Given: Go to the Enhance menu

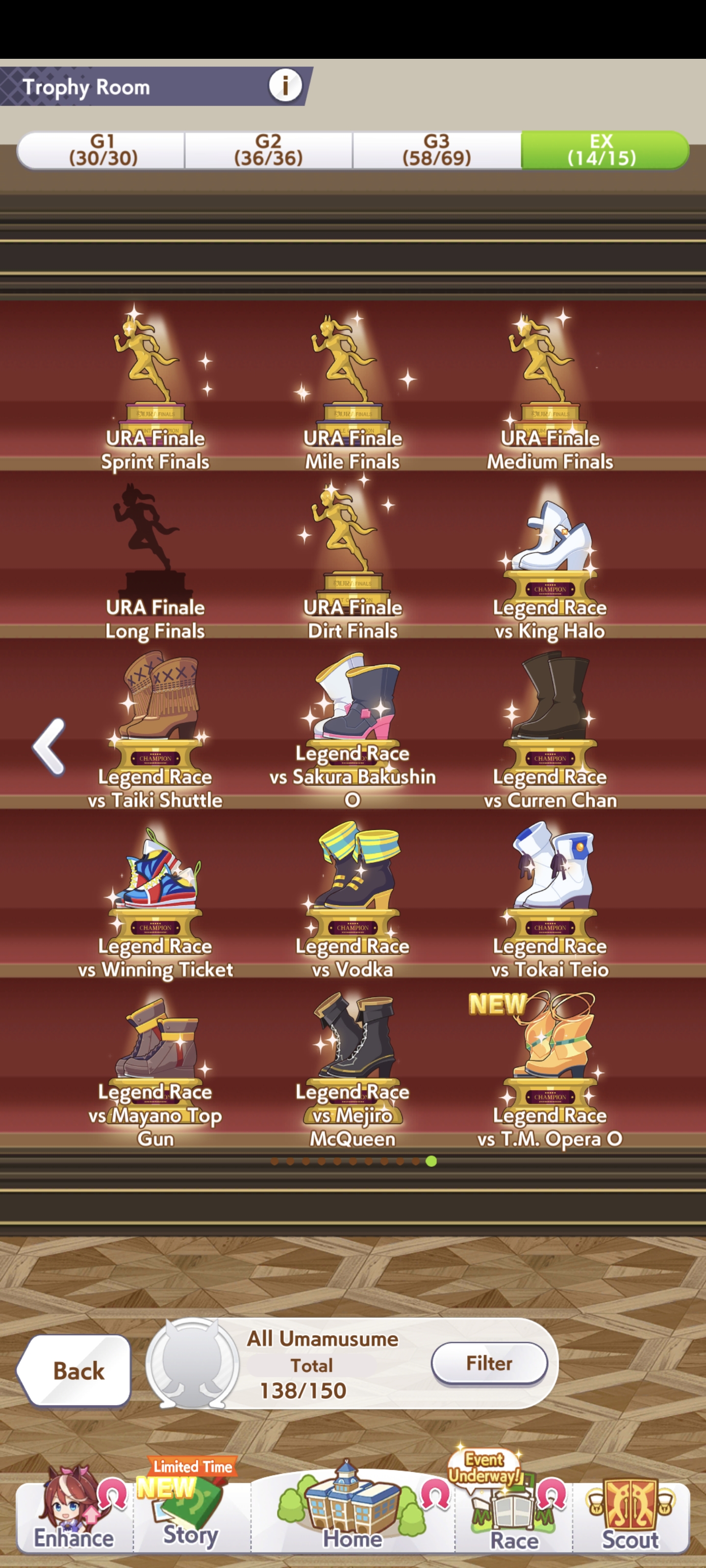Looking at the screenshot, I should pos(75,1510).
